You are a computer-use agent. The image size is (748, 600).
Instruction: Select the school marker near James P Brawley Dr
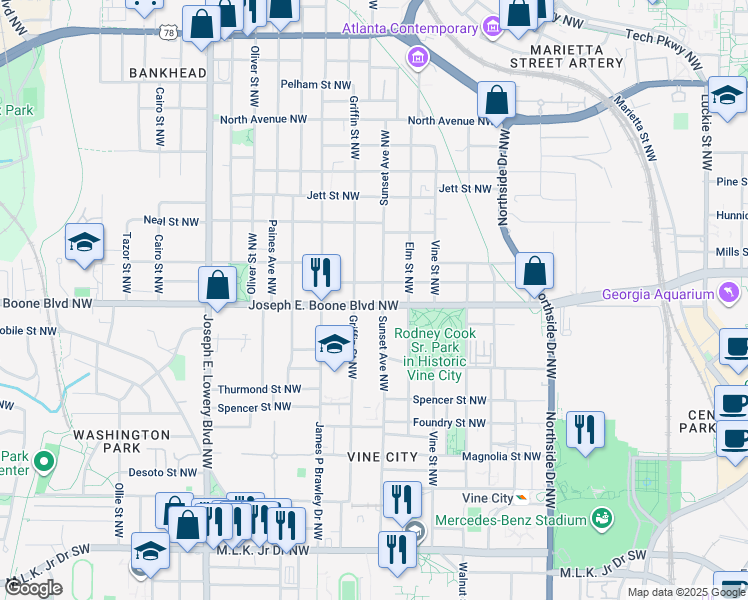(x=334, y=347)
